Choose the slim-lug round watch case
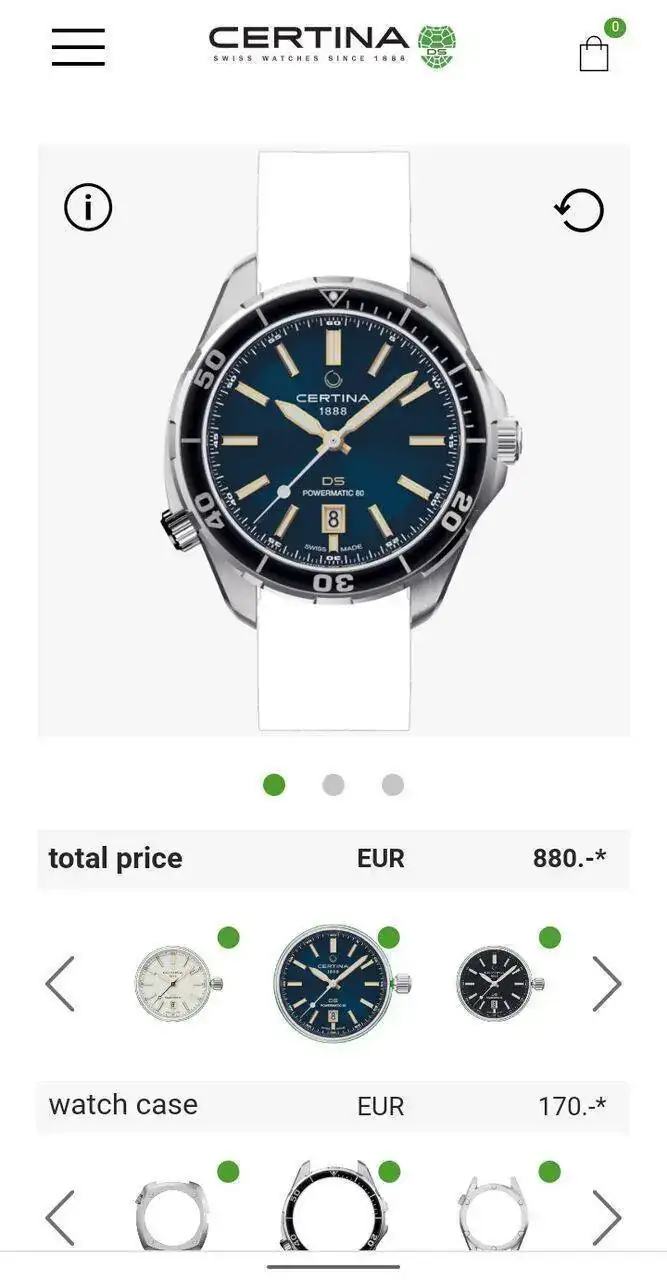The image size is (667, 1280). [492, 1213]
